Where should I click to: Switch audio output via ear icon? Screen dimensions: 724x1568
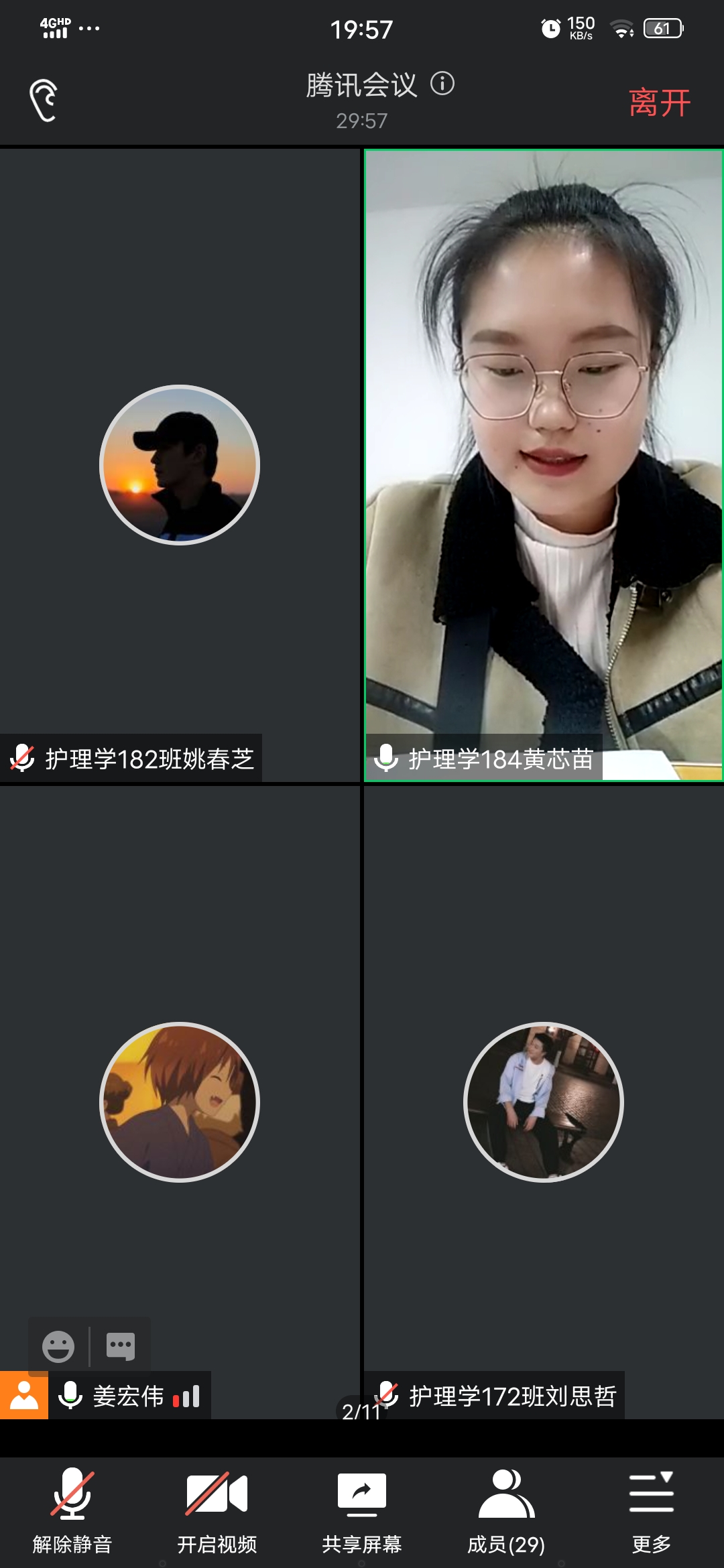(x=44, y=101)
